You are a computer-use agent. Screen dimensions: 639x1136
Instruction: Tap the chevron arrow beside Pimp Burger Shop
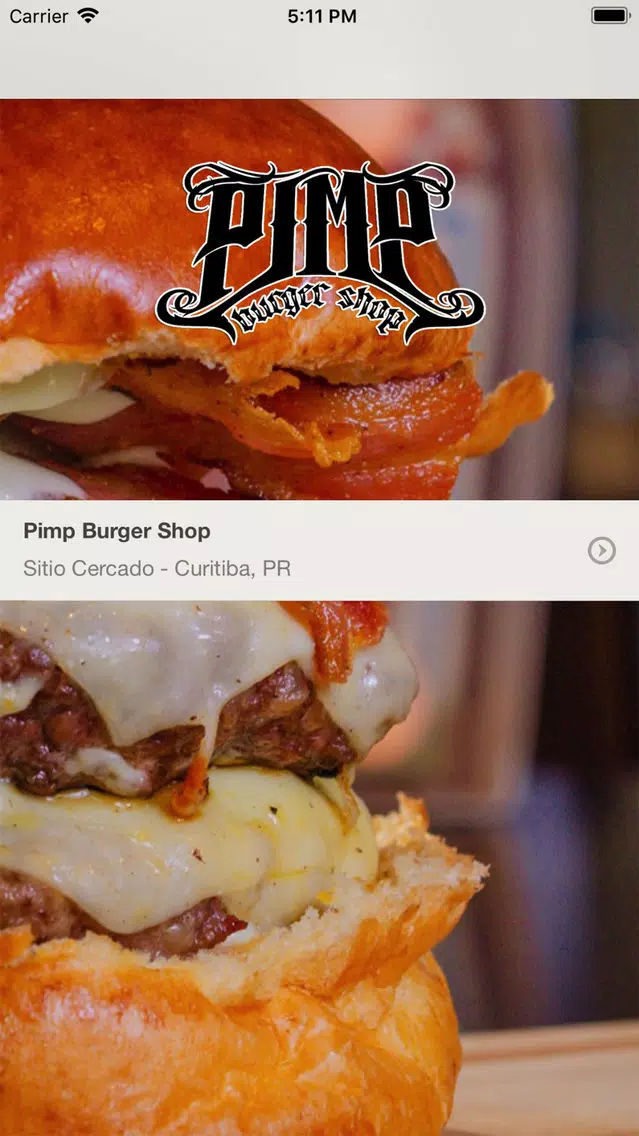[601, 551]
